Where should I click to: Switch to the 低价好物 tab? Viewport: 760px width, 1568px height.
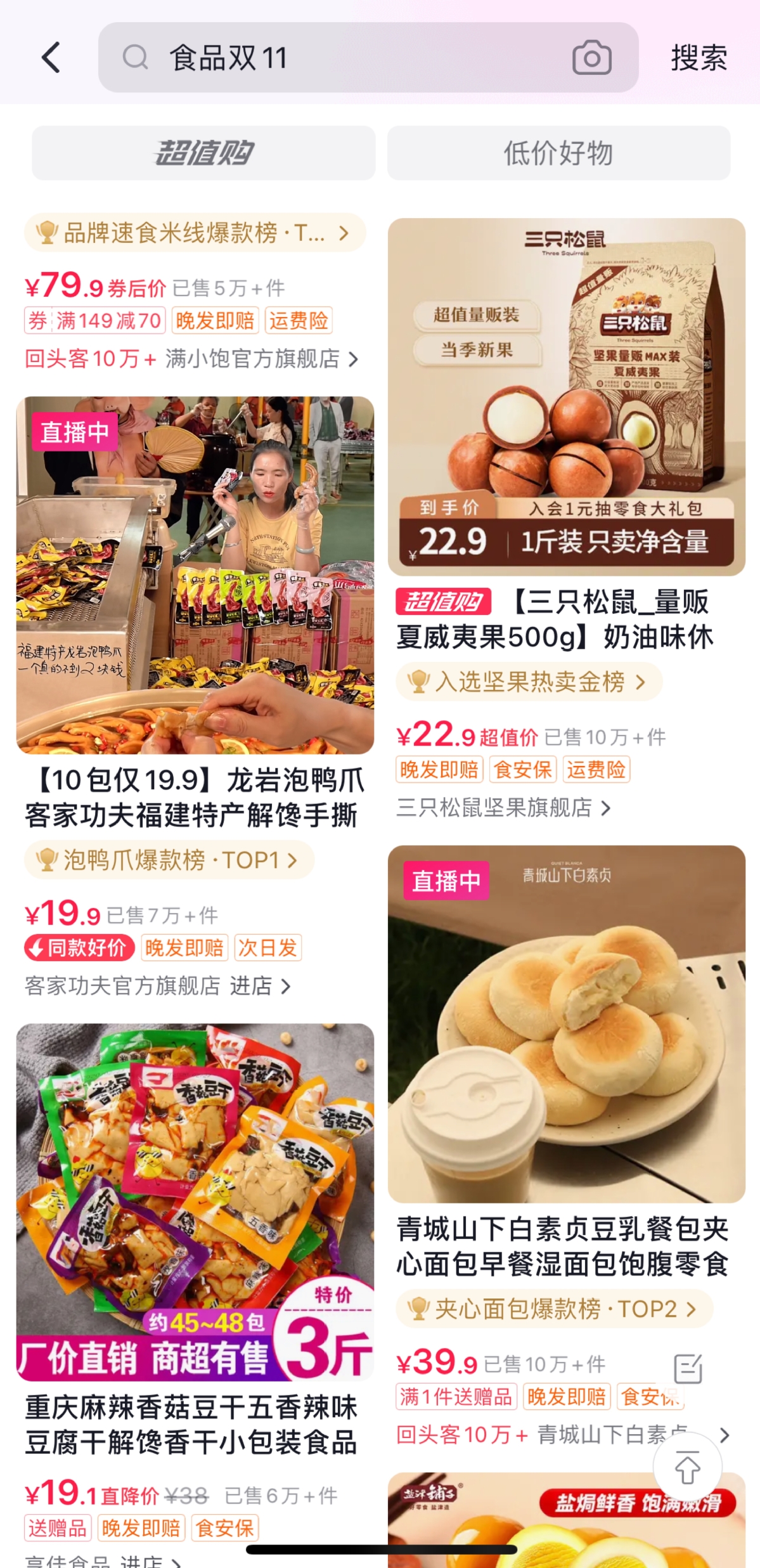click(x=558, y=153)
